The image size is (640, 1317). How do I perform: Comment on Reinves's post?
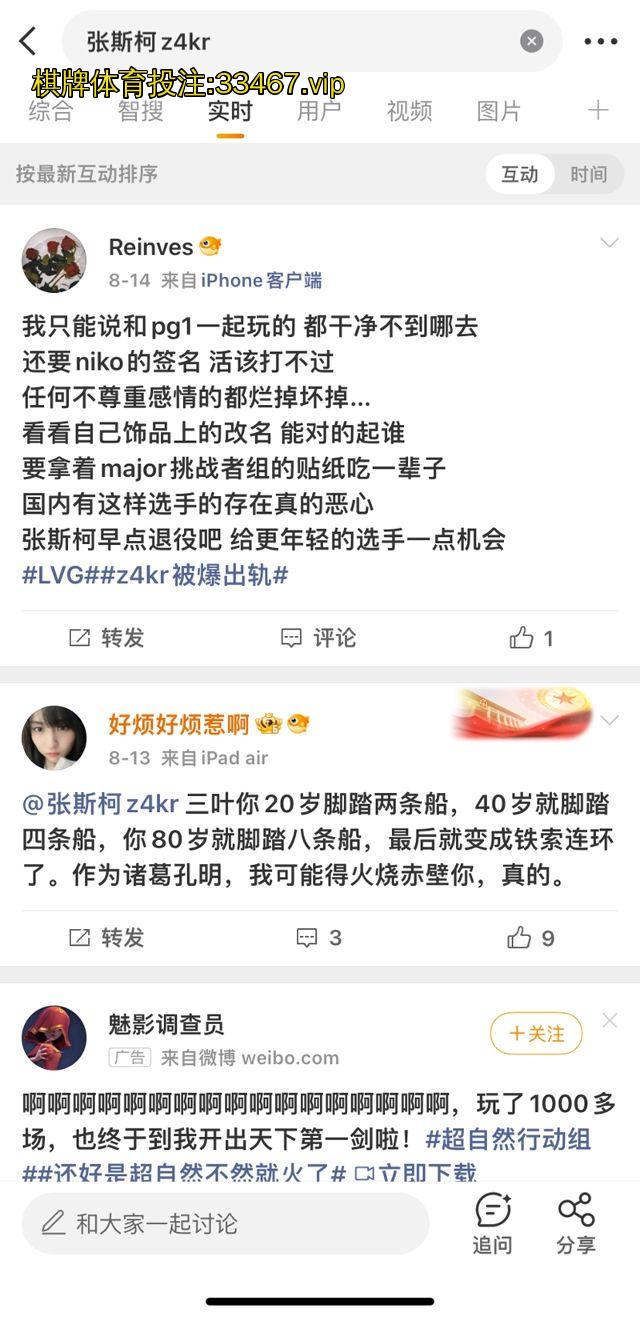click(x=318, y=638)
